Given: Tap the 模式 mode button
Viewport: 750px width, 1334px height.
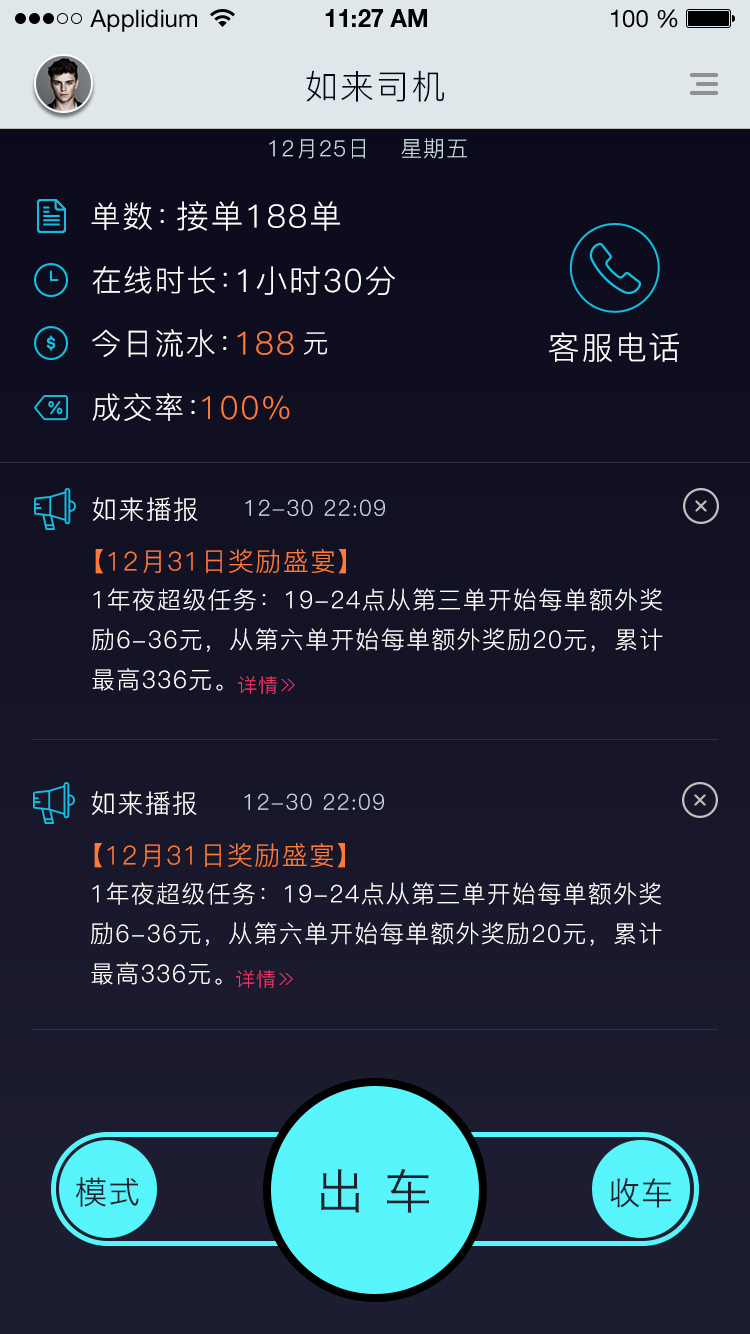Looking at the screenshot, I should [107, 1191].
